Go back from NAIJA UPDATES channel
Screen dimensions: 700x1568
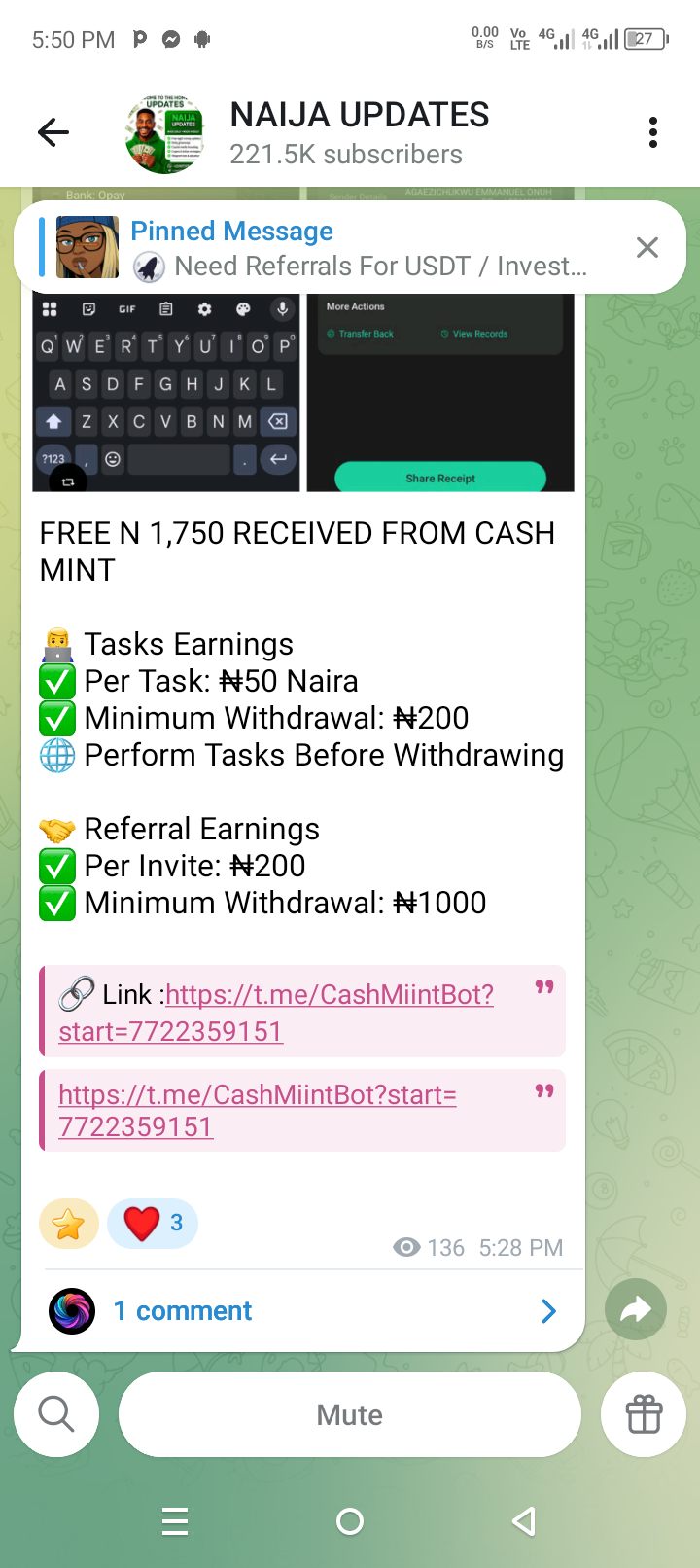[x=53, y=132]
